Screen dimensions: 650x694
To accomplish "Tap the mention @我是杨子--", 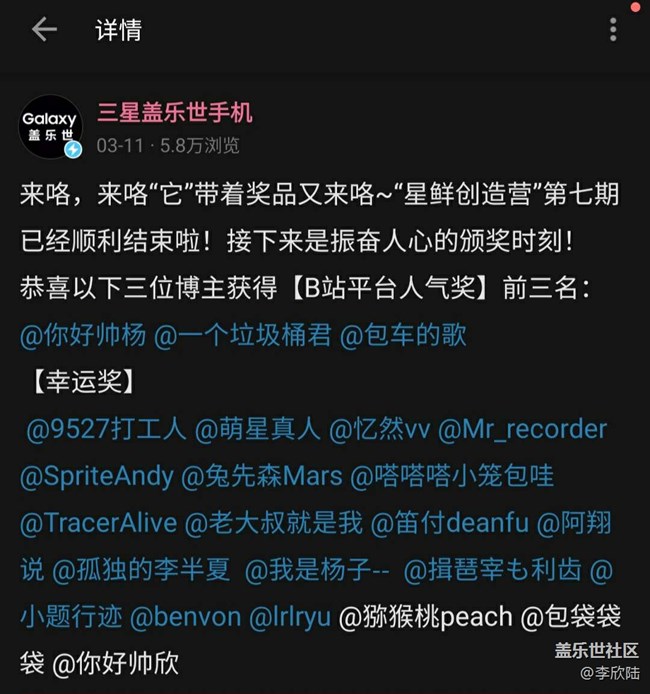I will pyautogui.click(x=316, y=570).
